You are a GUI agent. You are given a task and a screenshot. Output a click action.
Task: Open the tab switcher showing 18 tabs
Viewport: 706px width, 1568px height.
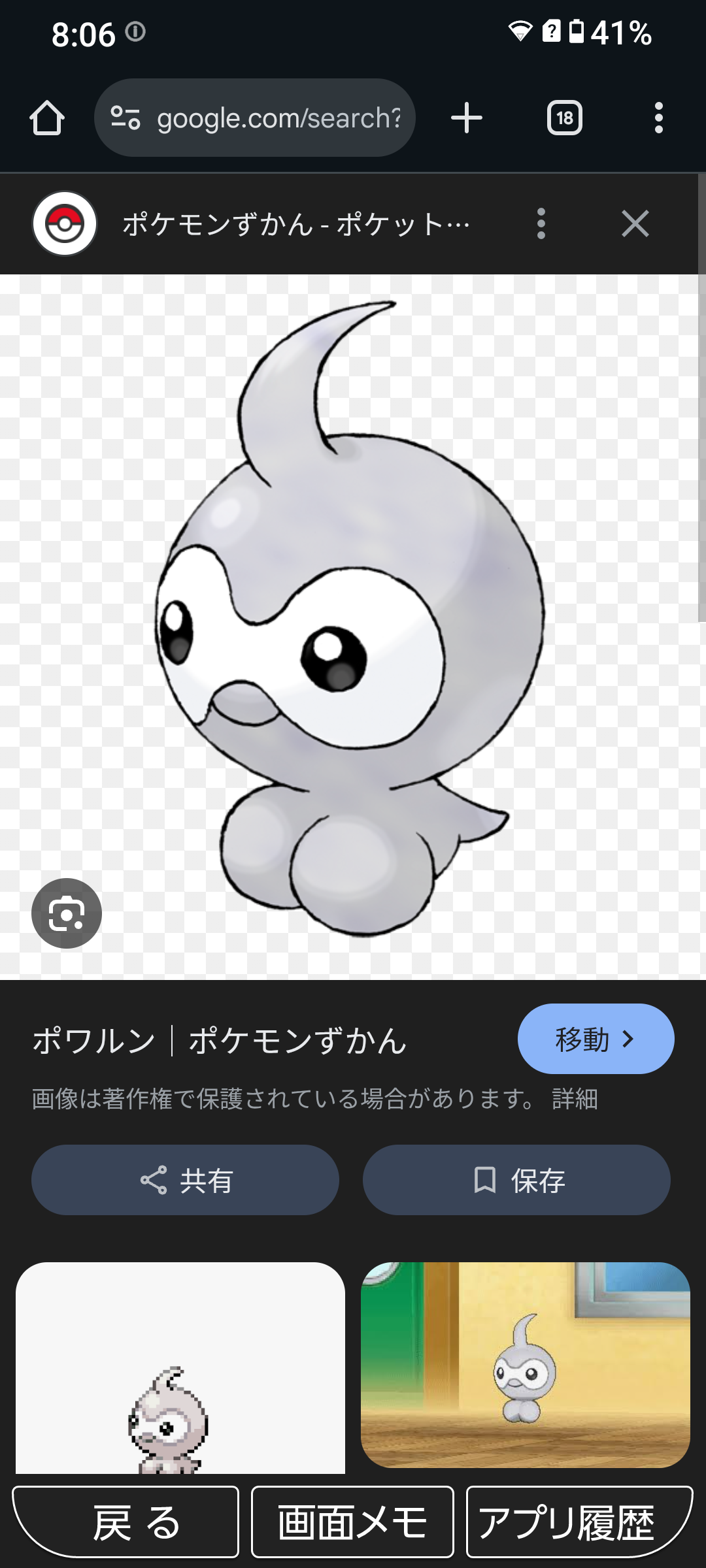565,118
